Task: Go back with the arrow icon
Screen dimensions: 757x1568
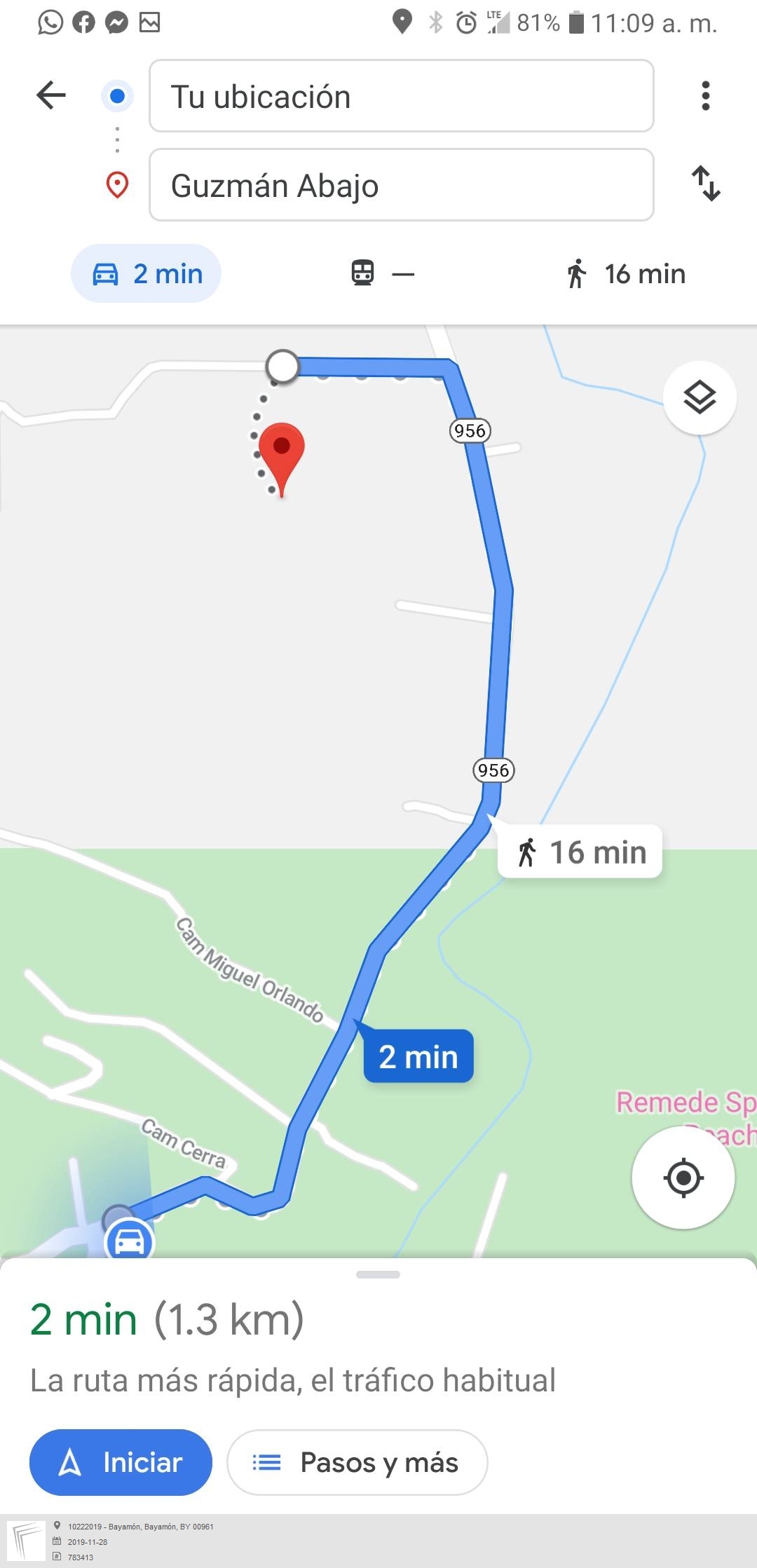Action: [51, 95]
